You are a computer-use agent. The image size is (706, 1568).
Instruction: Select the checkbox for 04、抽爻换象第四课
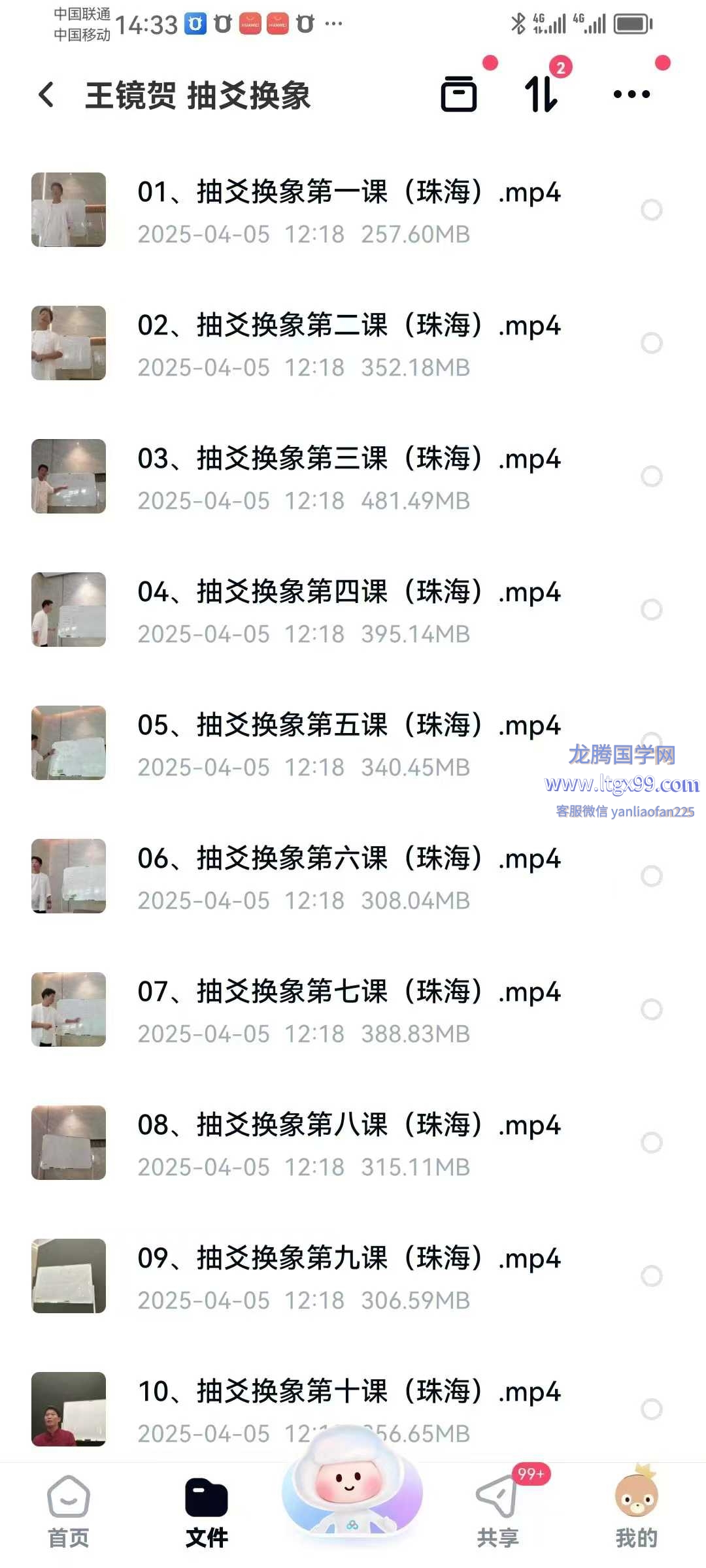pyautogui.click(x=651, y=610)
